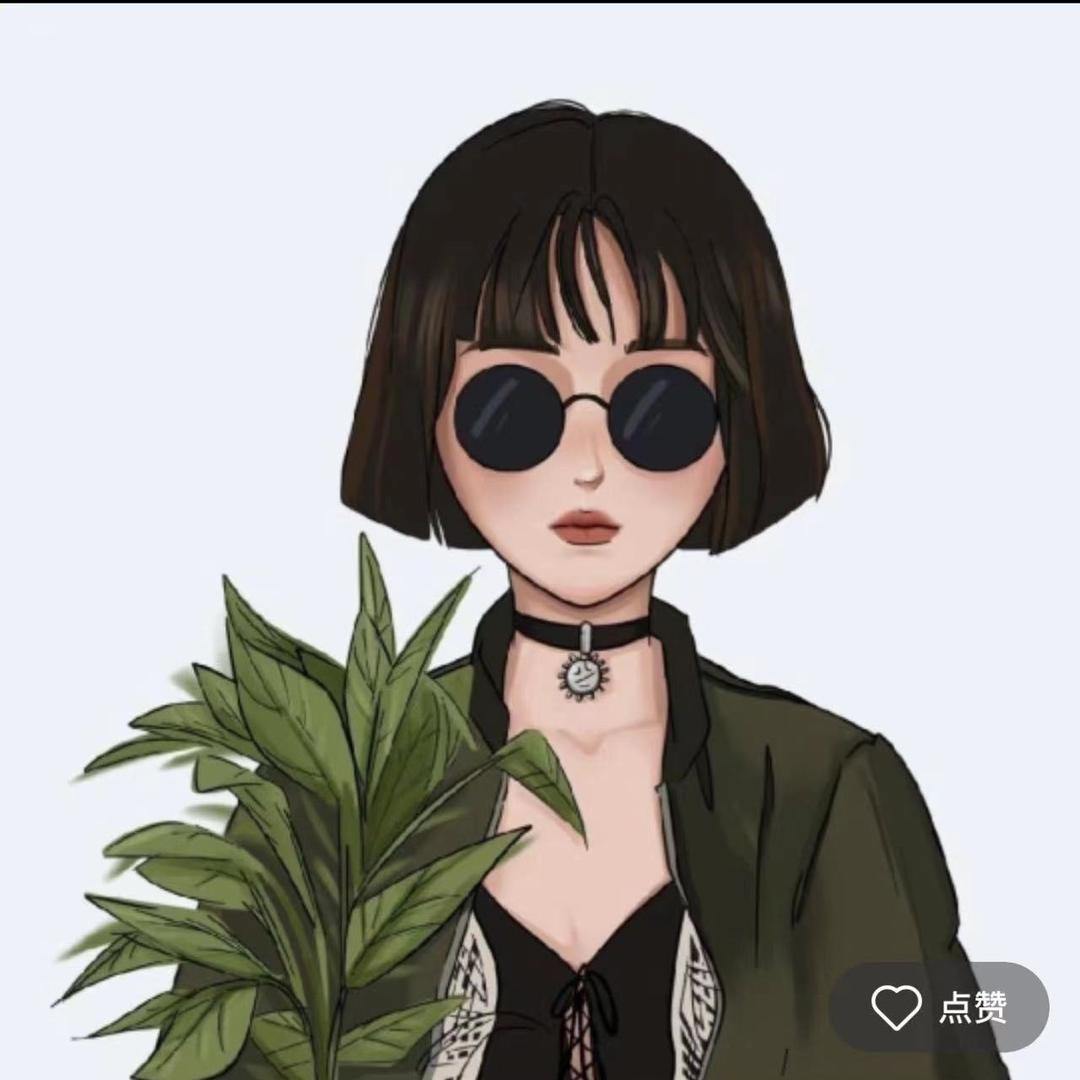The width and height of the screenshot is (1080, 1080).
Task: Like this picture with the 点赞 button
Action: pos(938,1007)
